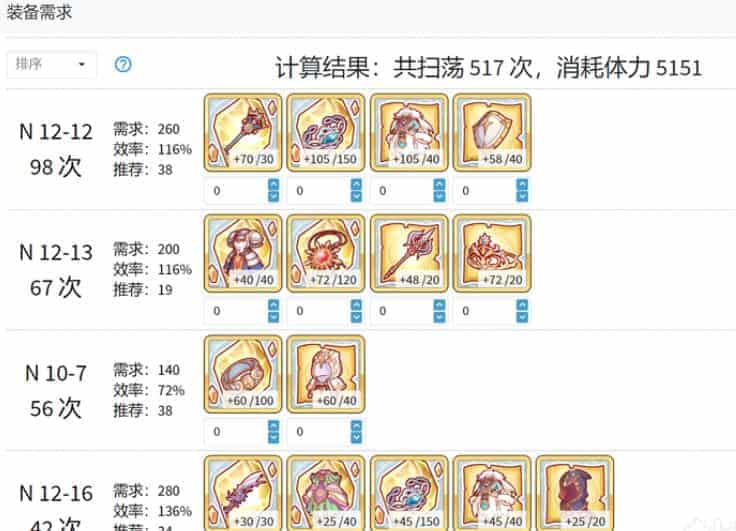The height and width of the screenshot is (531, 736).
Task: Tap the +48/20 equipment in N 12-13
Action: pos(409,253)
